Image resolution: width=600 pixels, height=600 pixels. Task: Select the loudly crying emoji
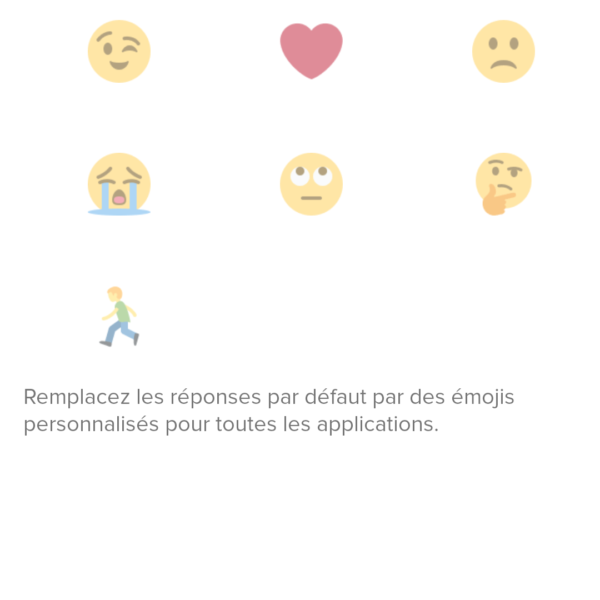(x=119, y=184)
